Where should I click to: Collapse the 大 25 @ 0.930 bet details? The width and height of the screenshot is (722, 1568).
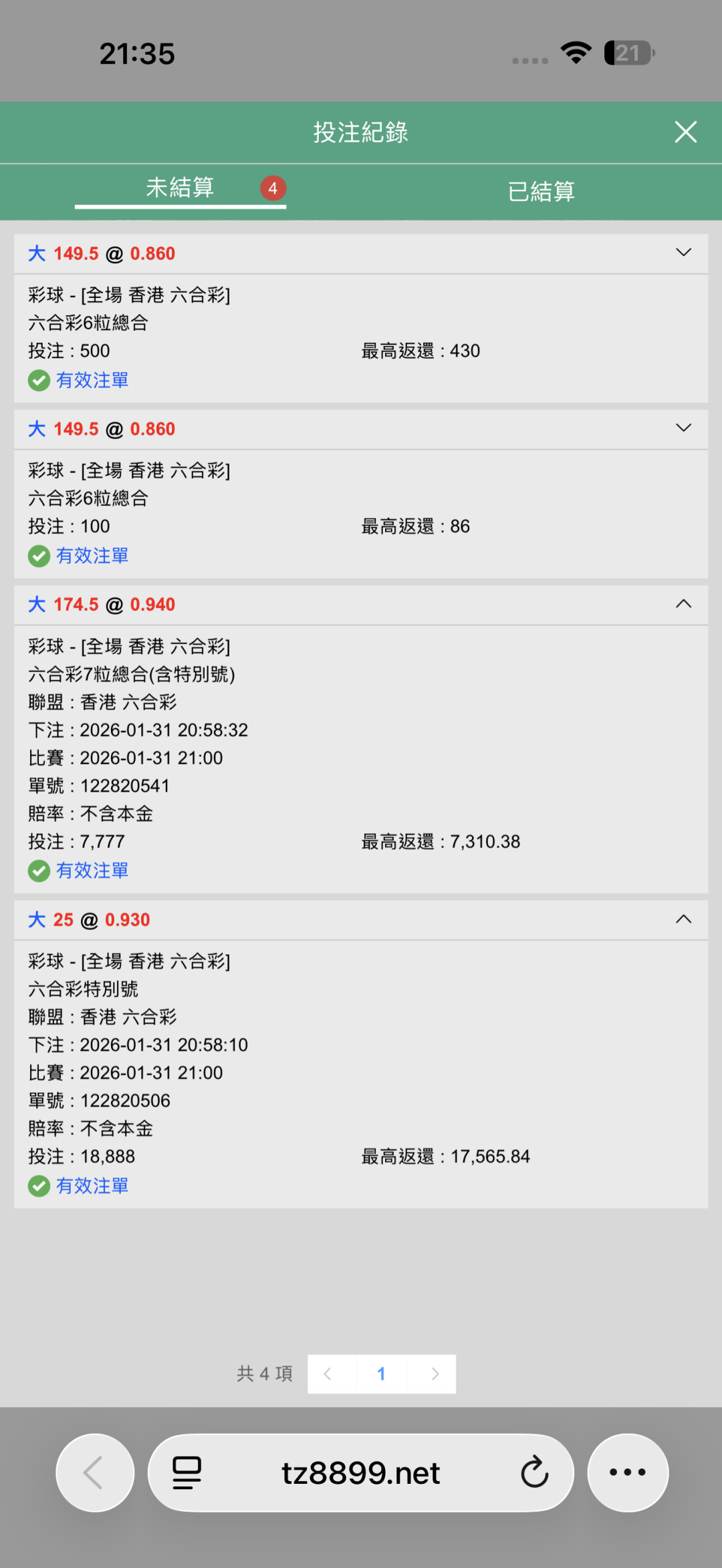[683, 919]
